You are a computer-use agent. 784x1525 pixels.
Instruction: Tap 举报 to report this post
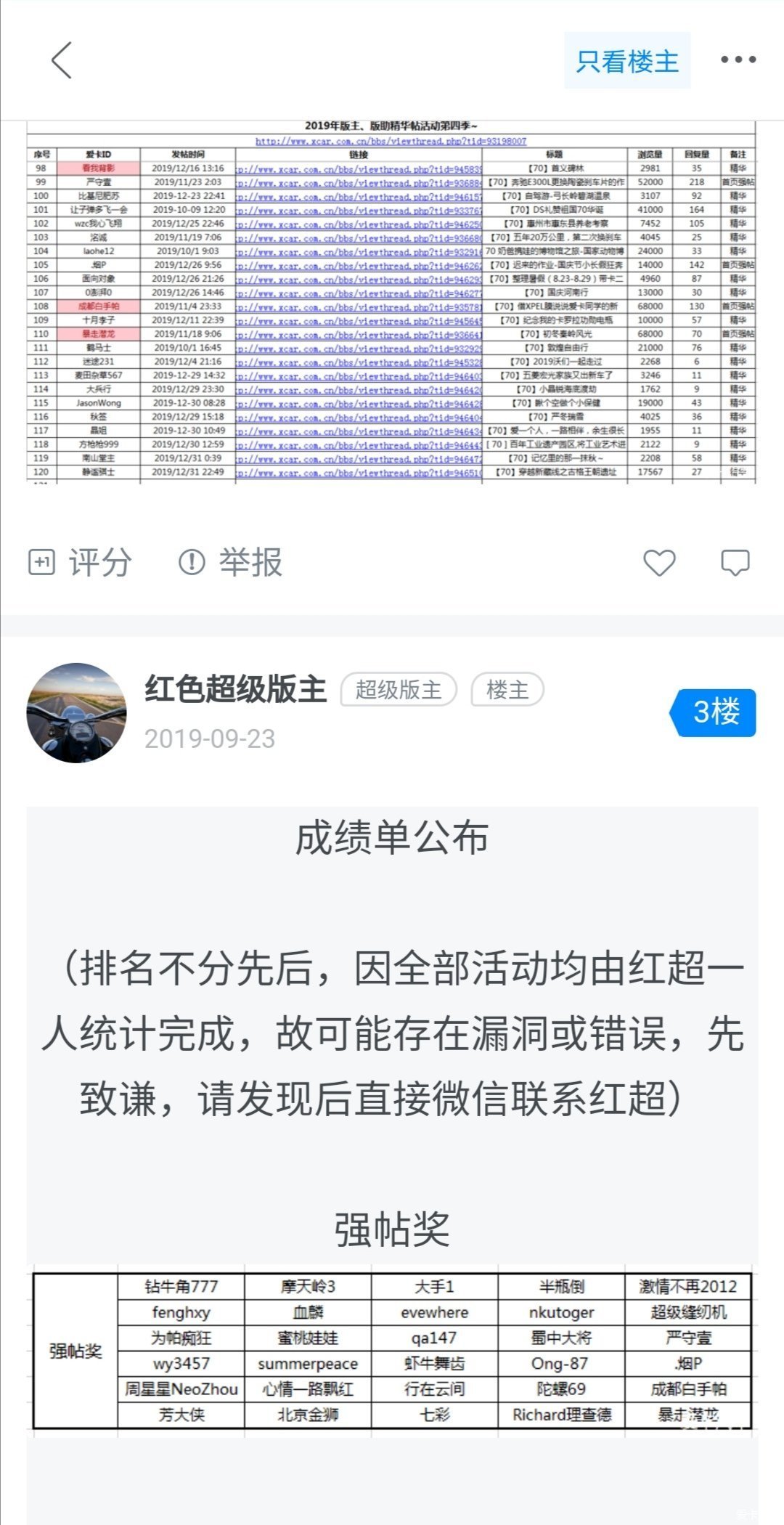pyautogui.click(x=231, y=563)
